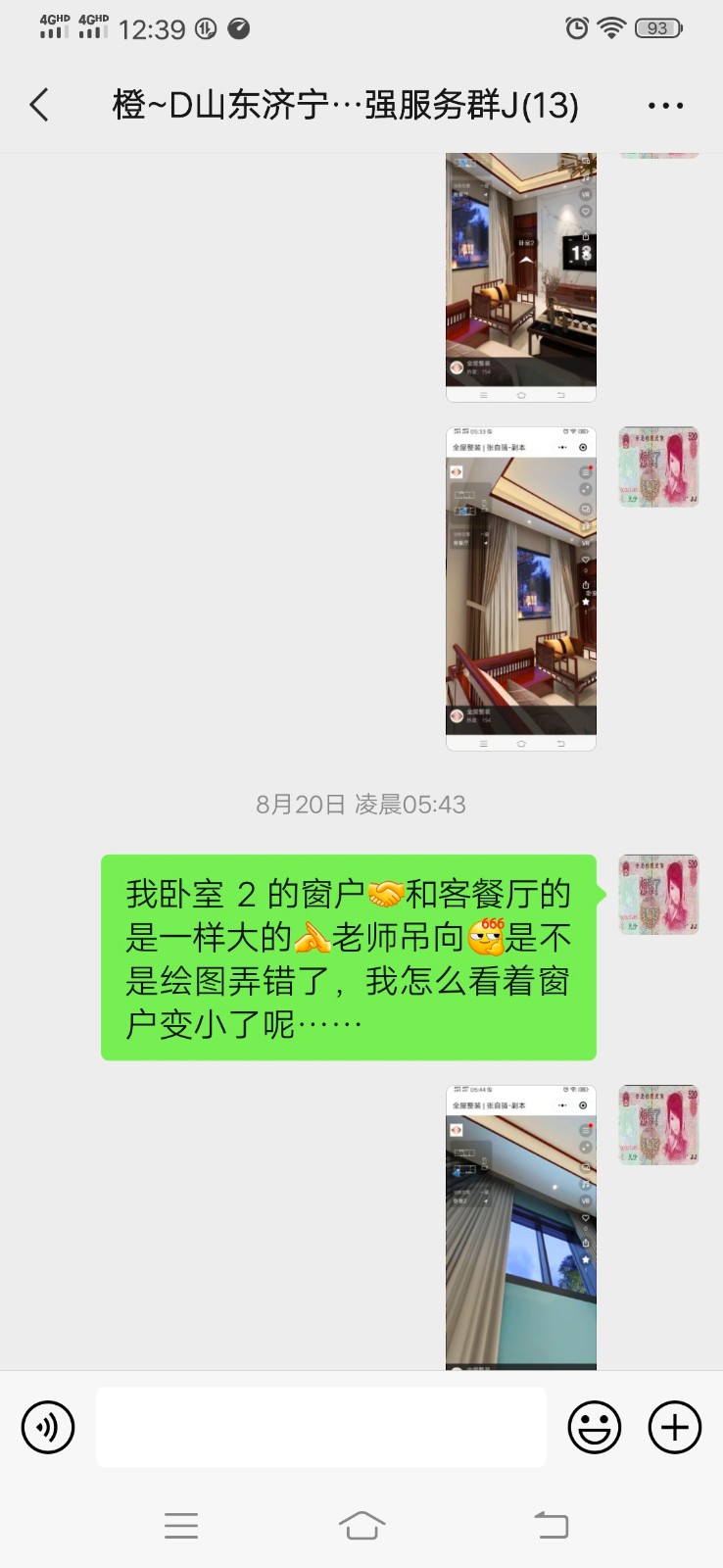Open the plus attachments menu
The width and height of the screenshot is (723, 1568).
point(675,1427)
